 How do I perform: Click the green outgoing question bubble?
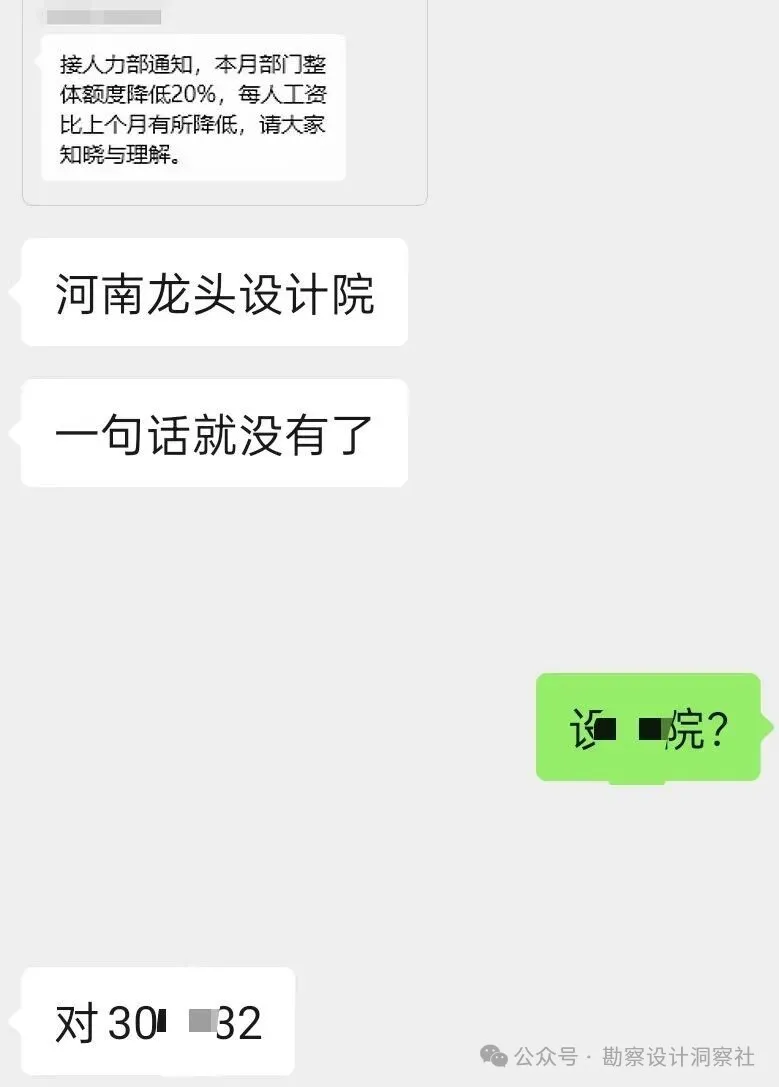click(x=648, y=726)
